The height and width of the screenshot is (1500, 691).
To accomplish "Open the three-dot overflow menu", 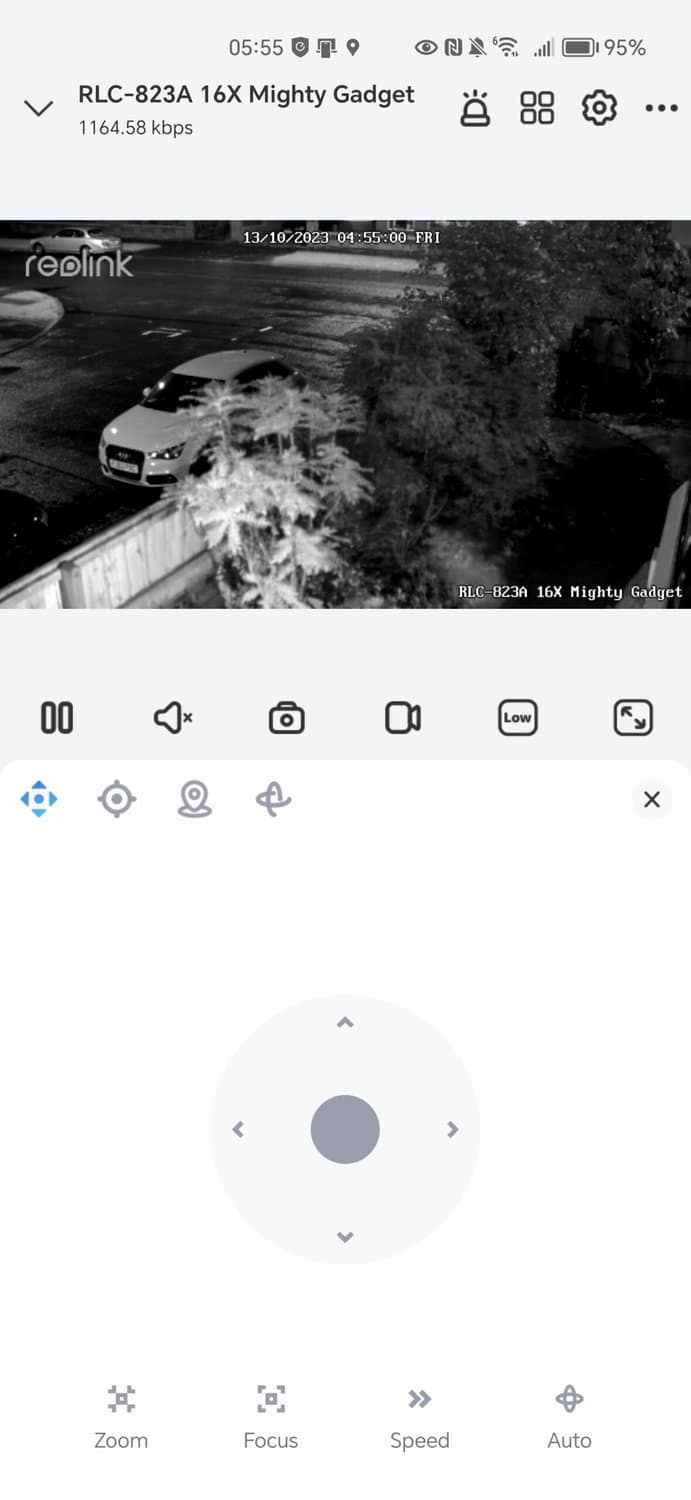I will 661,108.
